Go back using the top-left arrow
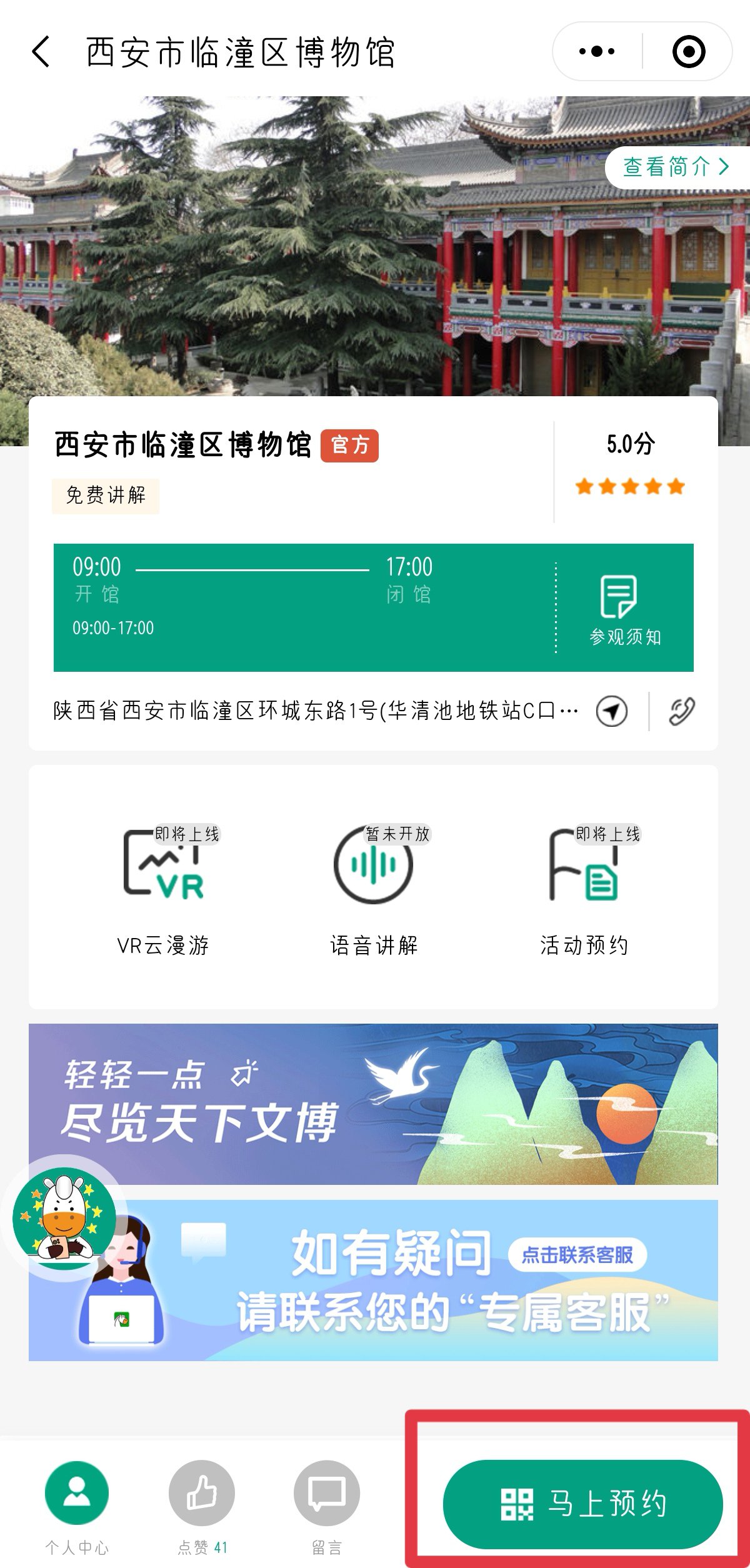Image resolution: width=750 pixels, height=1568 pixels. 41,51
